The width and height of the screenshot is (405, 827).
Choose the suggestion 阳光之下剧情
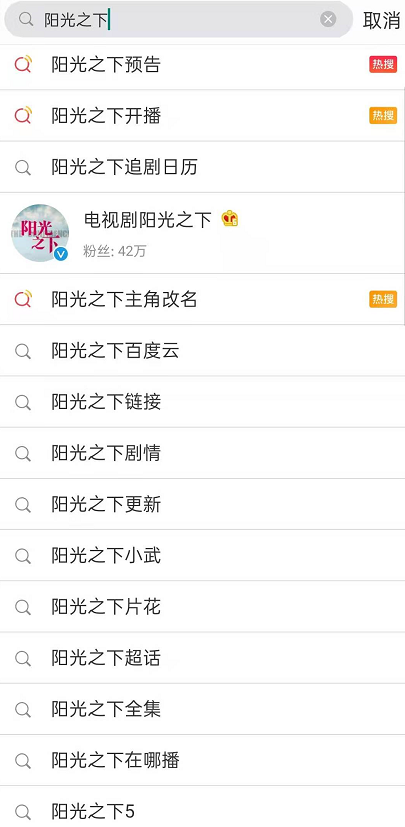202,453
